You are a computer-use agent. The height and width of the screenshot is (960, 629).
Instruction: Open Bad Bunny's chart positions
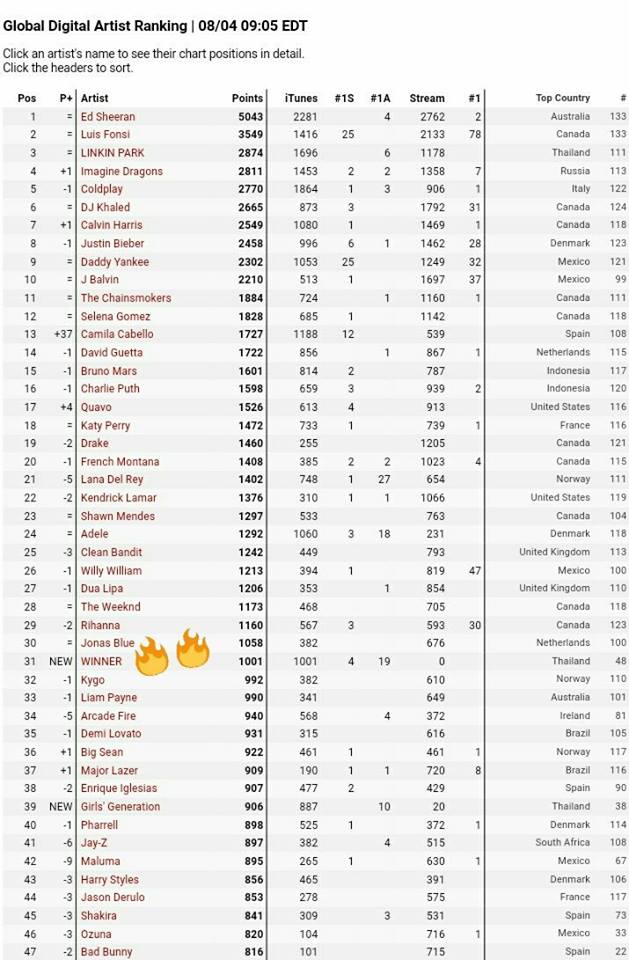click(105, 952)
